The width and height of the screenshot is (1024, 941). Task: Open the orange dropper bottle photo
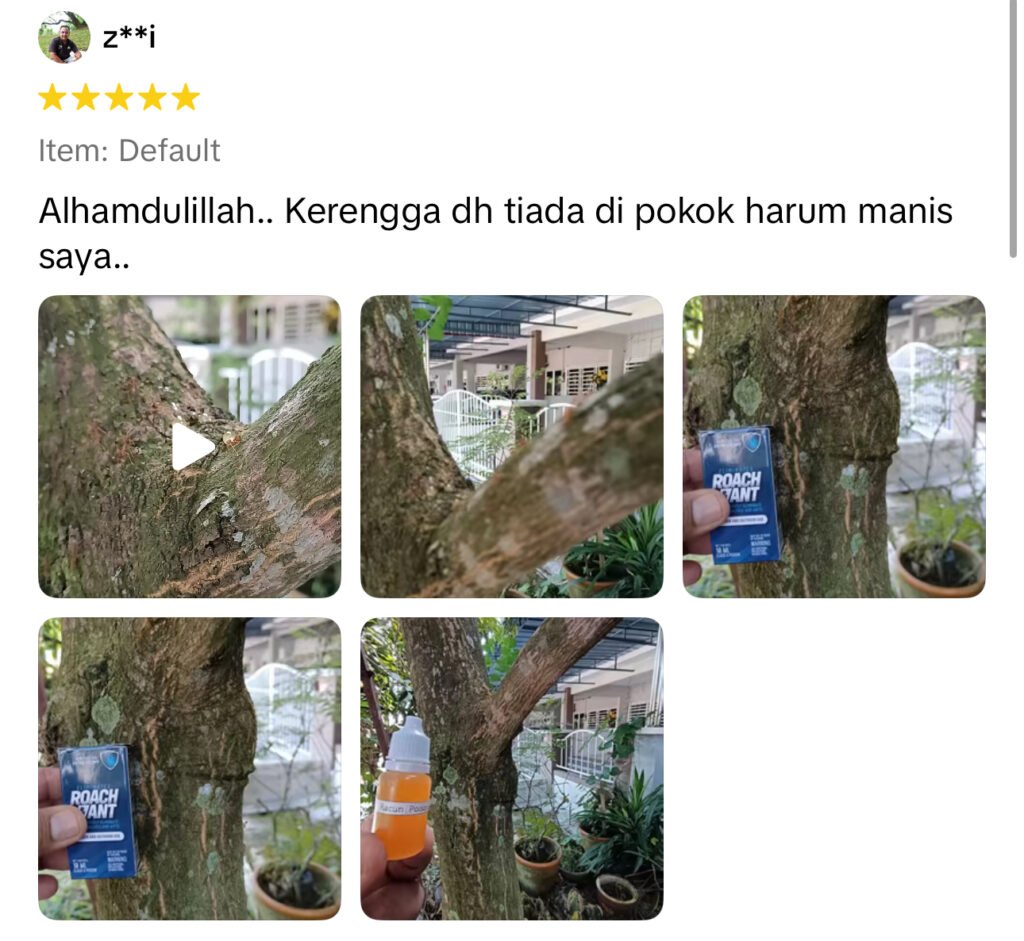point(511,768)
